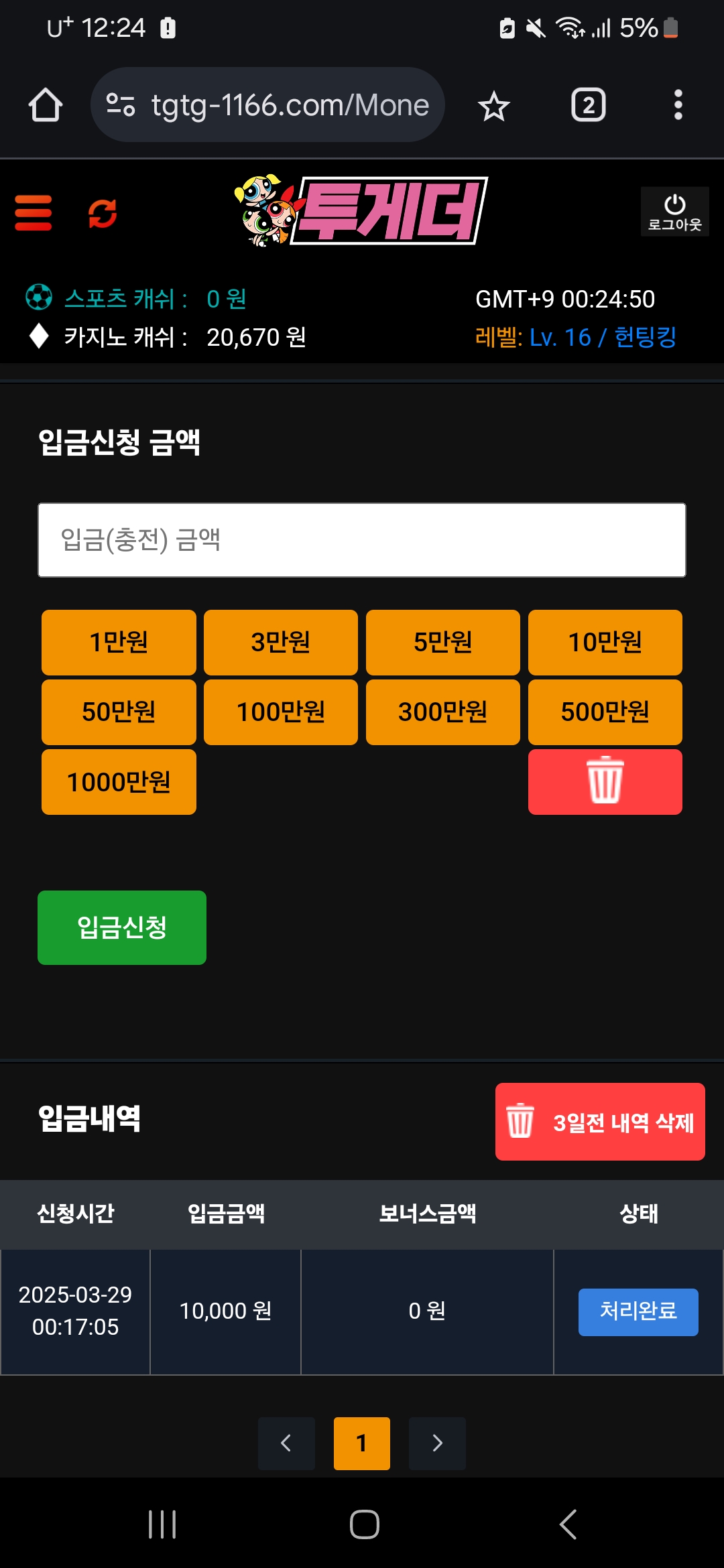
Task: Choose the 1000만원 amount
Action: (x=119, y=782)
